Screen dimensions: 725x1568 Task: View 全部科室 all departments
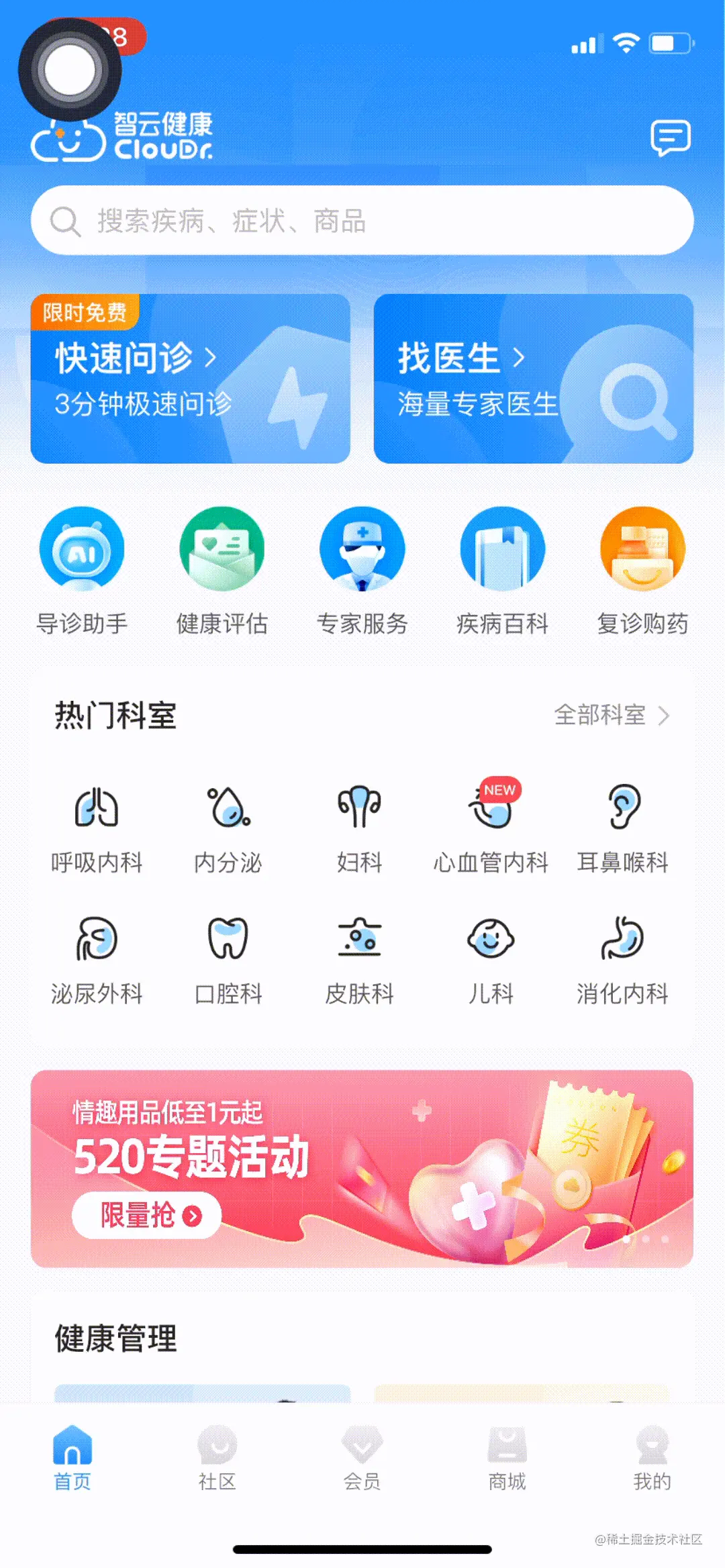point(612,716)
